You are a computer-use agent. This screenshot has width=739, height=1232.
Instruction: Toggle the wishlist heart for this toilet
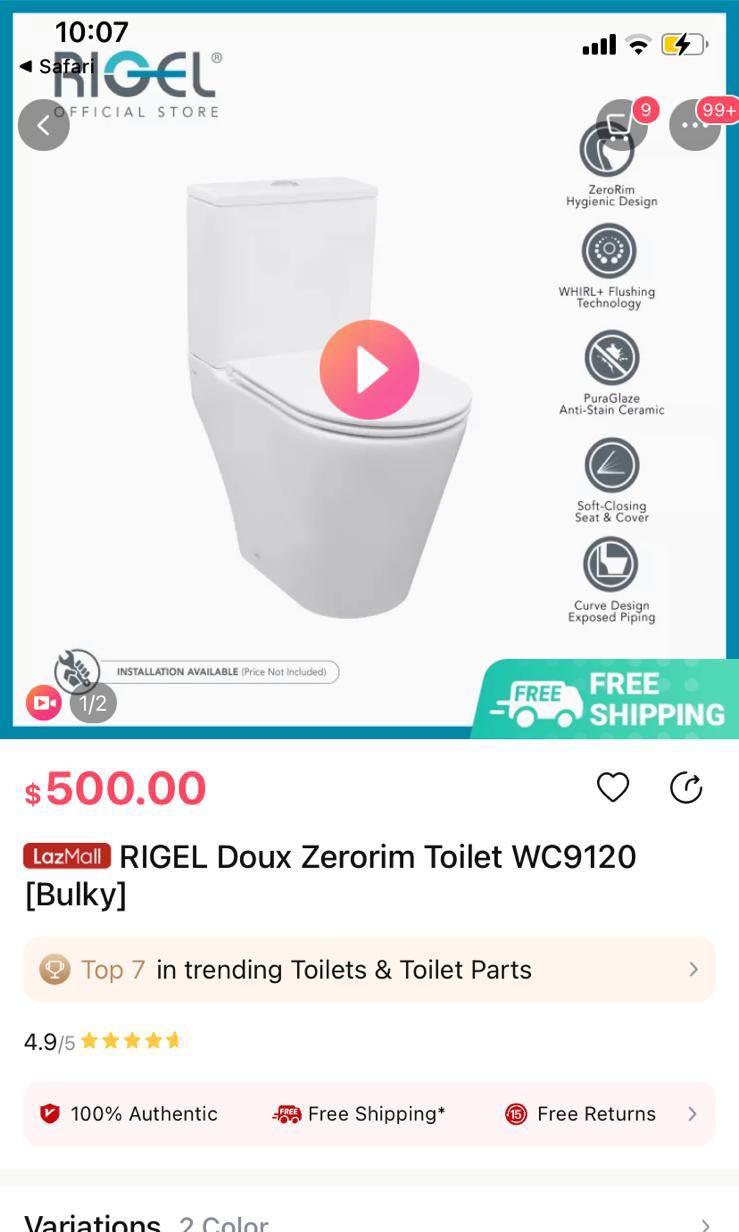coord(613,788)
